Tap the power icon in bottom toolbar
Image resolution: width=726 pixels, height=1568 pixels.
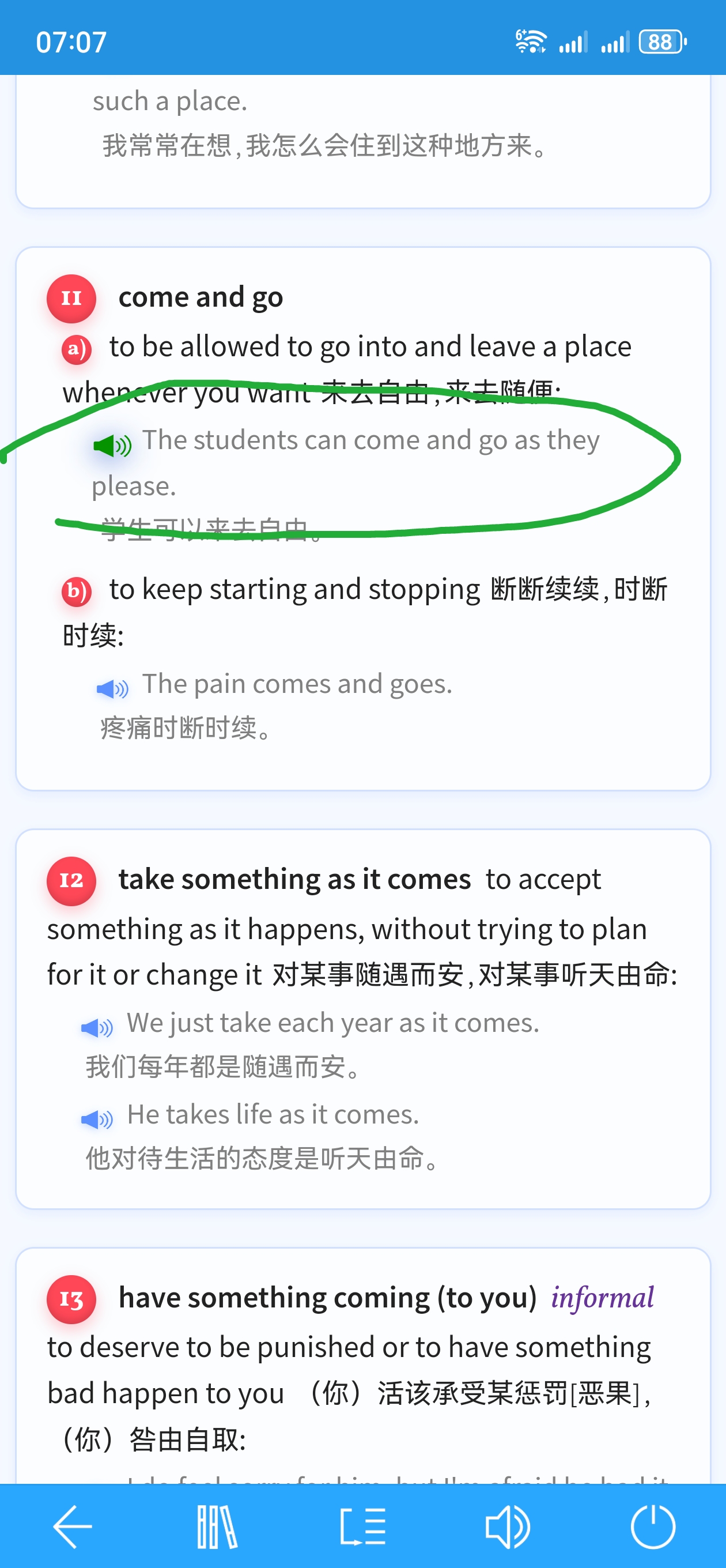click(x=653, y=1526)
